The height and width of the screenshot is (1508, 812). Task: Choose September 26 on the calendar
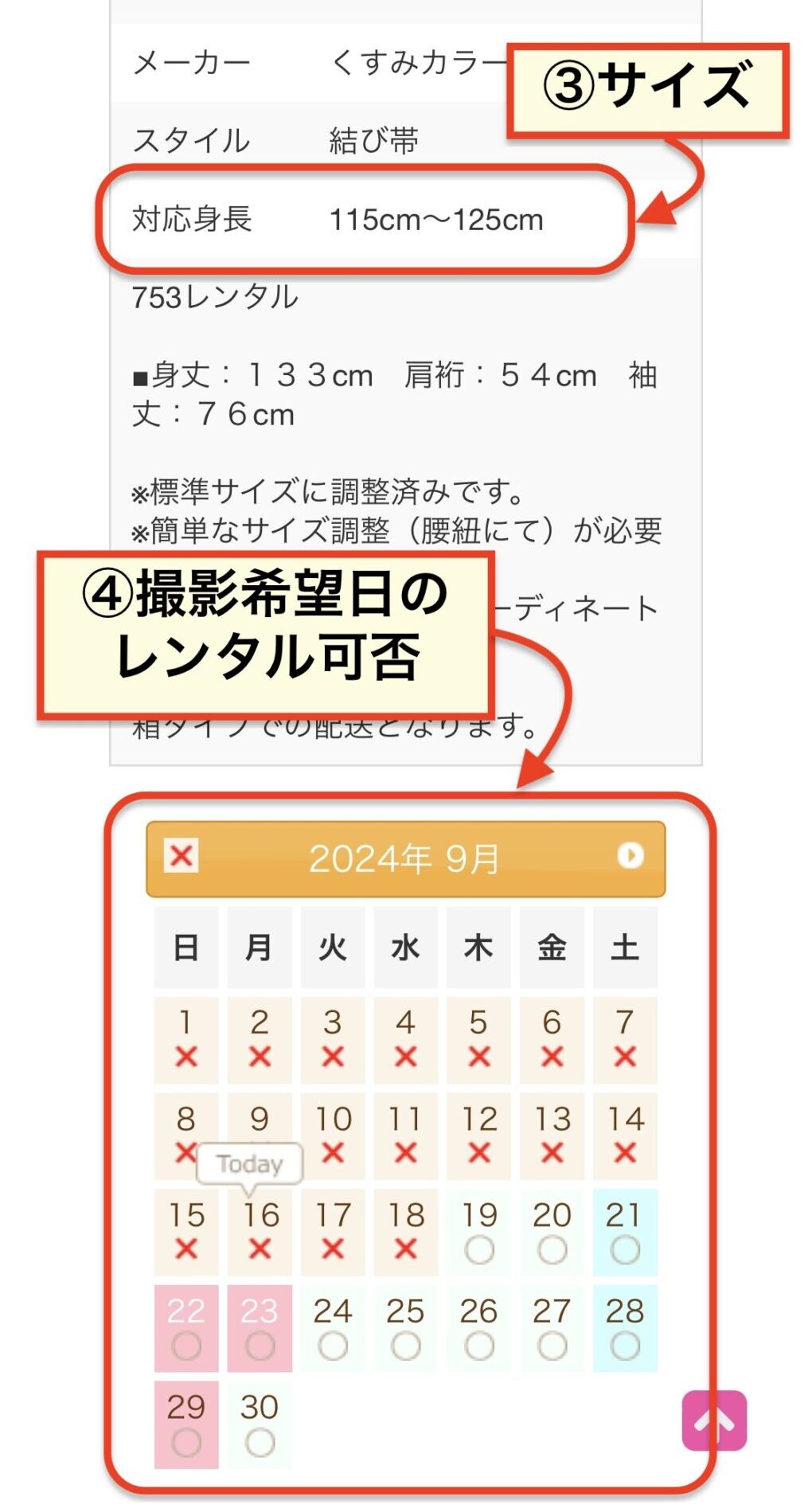point(478,1328)
